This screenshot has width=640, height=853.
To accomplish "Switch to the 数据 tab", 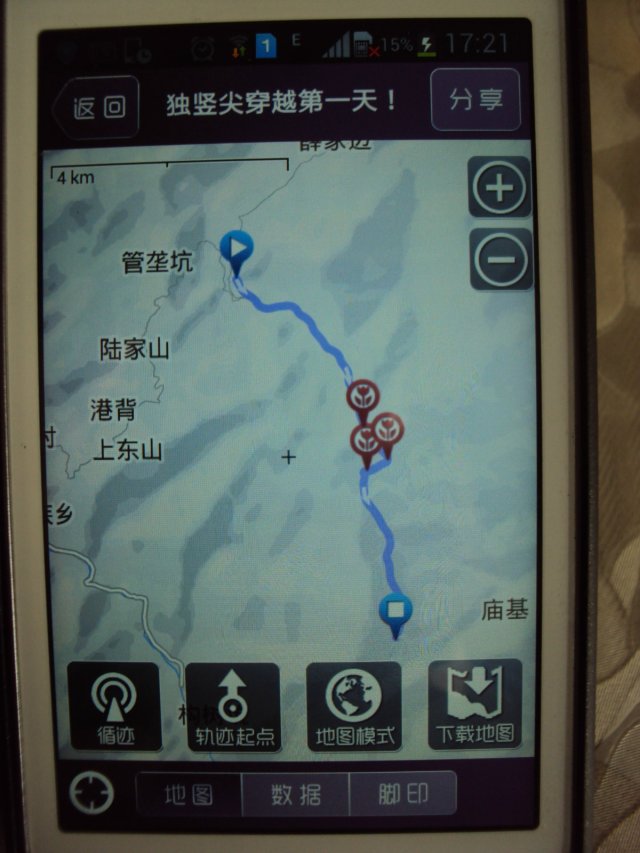I will pos(296,795).
